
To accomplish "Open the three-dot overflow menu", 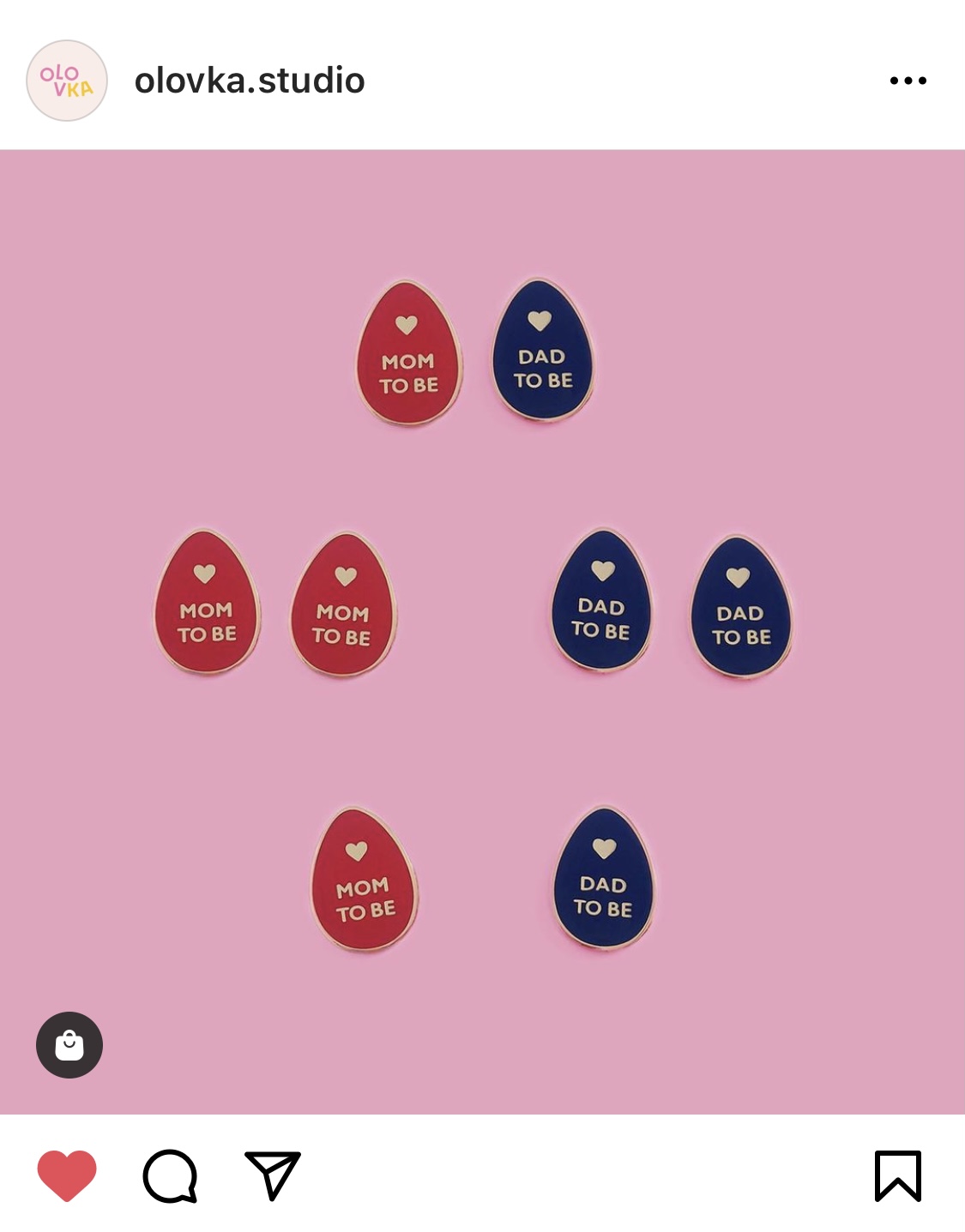I will pyautogui.click(x=908, y=81).
